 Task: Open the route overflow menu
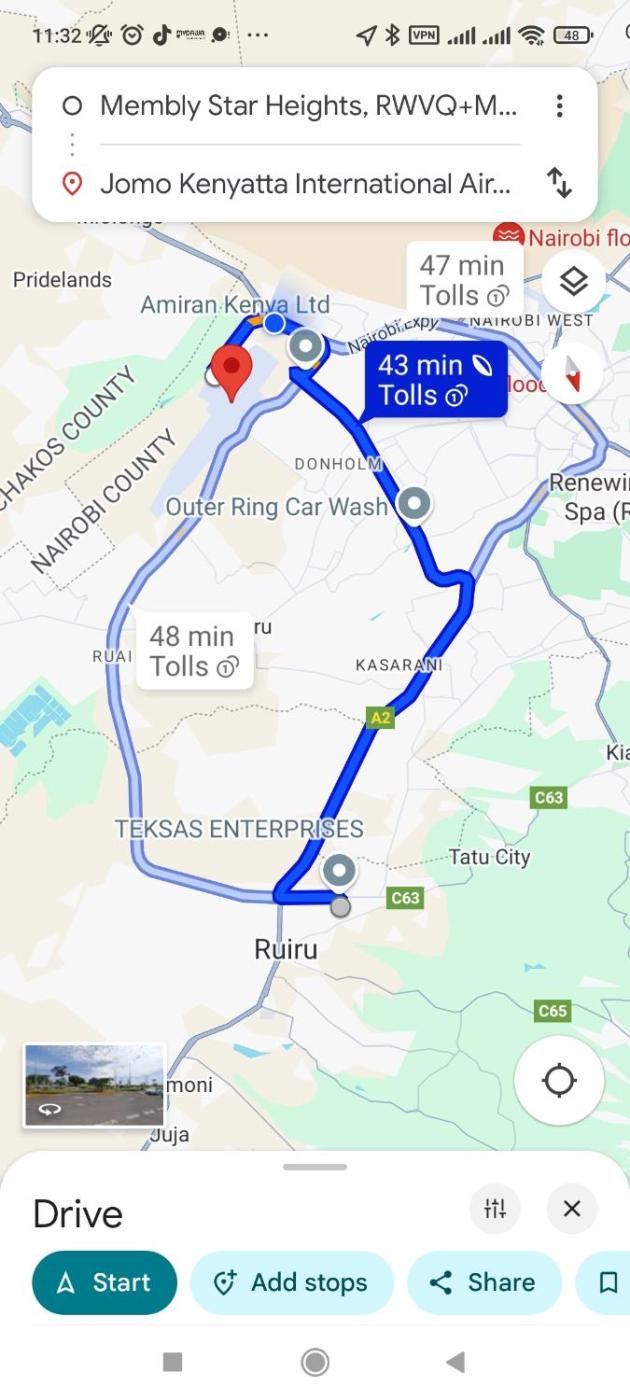(559, 106)
